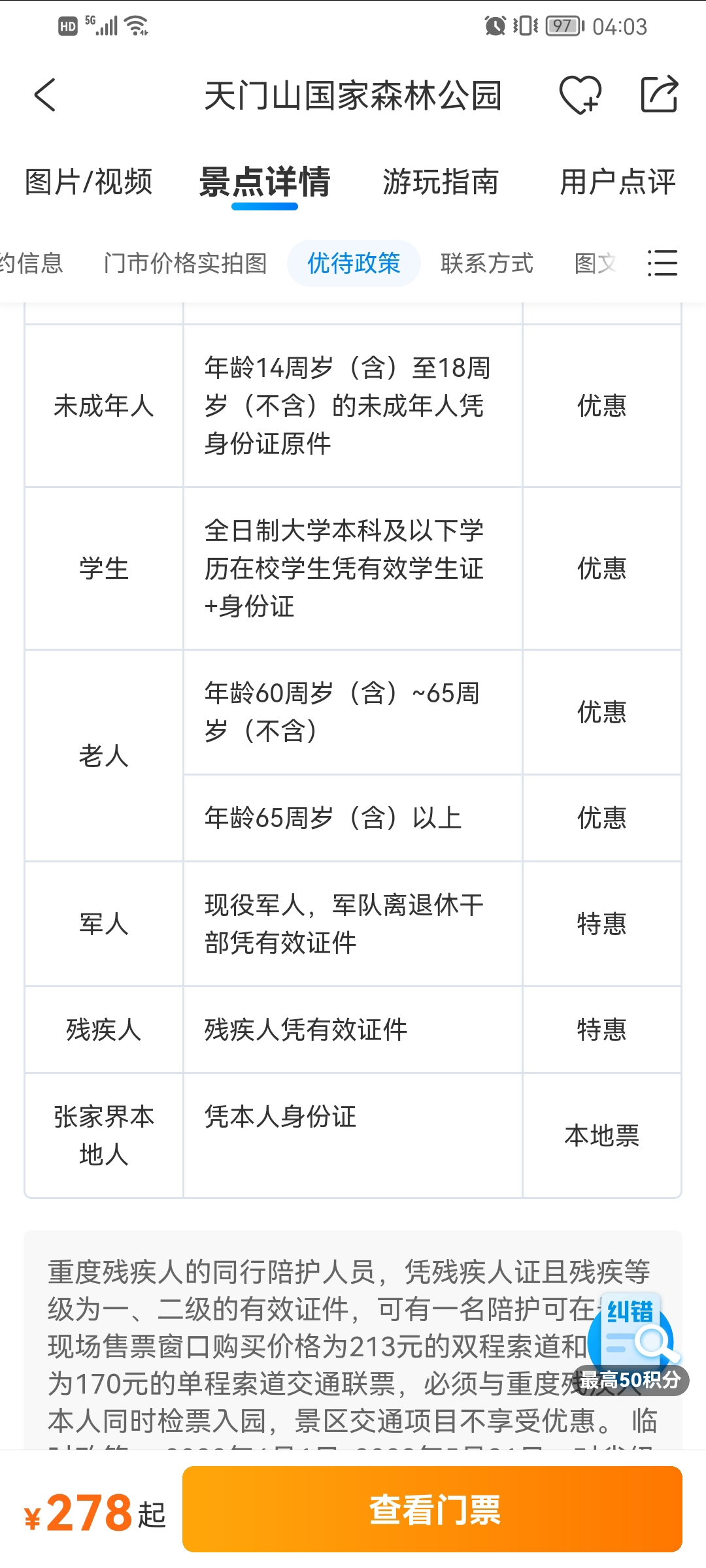This screenshot has width=706, height=1568.
Task: Add this park to favorites with the heart icon
Action: [x=580, y=95]
